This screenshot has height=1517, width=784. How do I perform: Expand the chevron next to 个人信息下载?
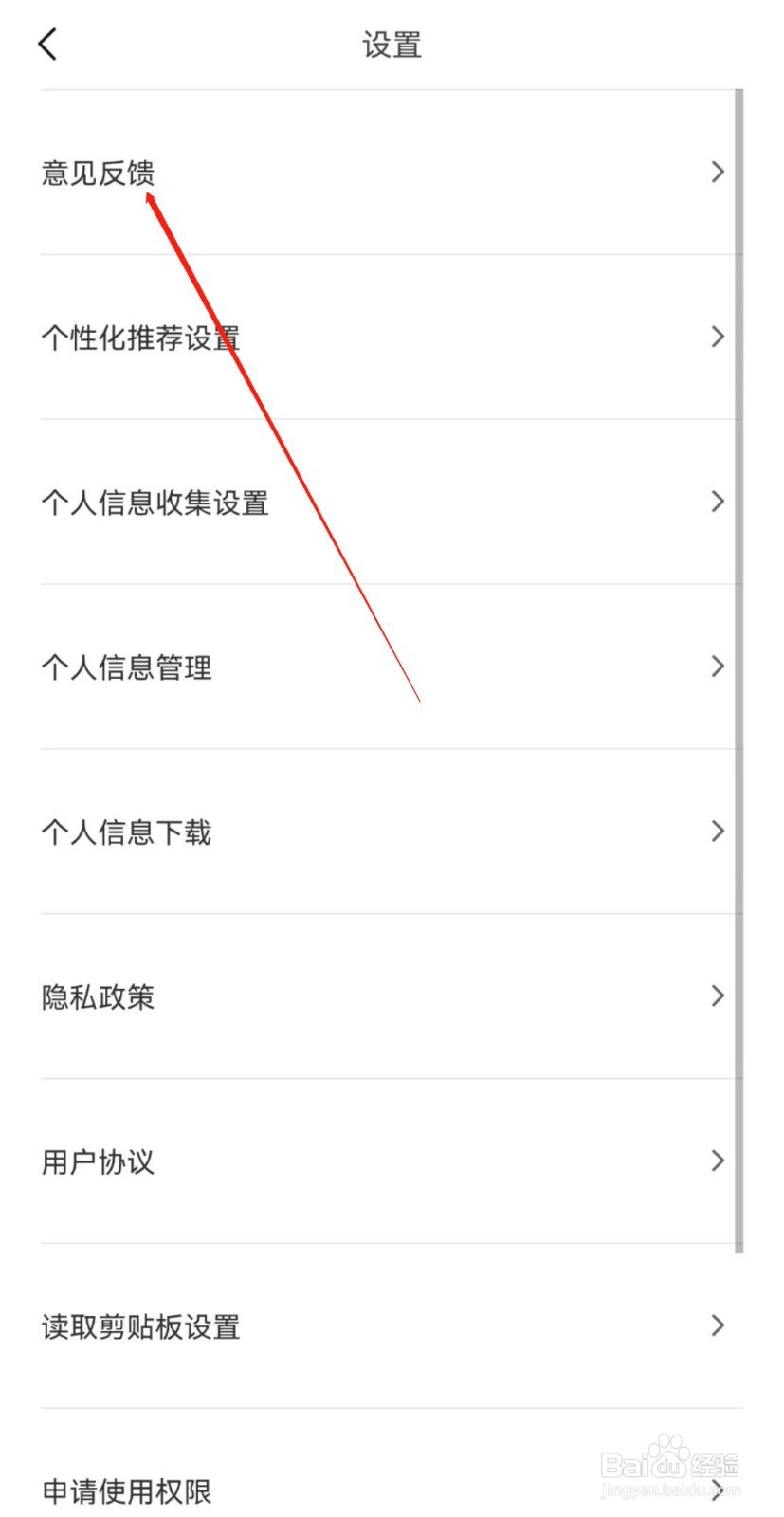(x=718, y=832)
